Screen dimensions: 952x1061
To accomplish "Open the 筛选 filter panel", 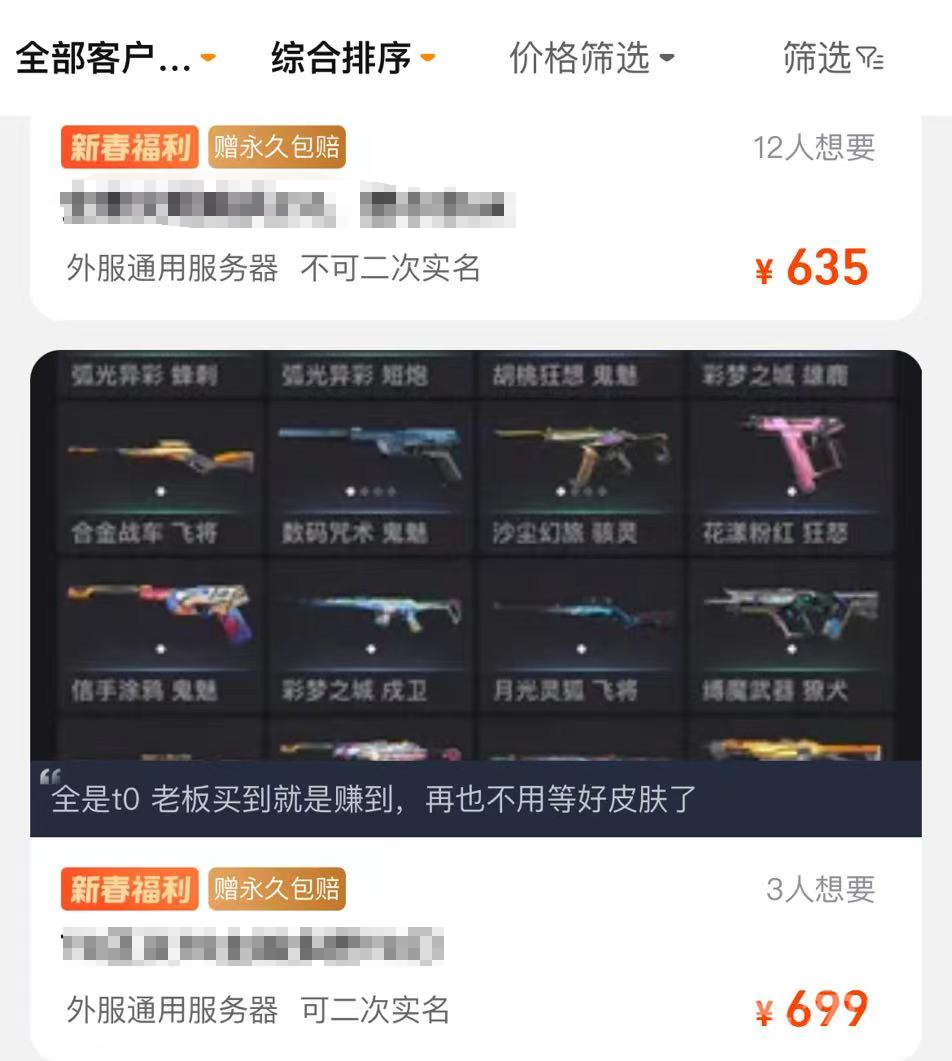I will pos(832,58).
